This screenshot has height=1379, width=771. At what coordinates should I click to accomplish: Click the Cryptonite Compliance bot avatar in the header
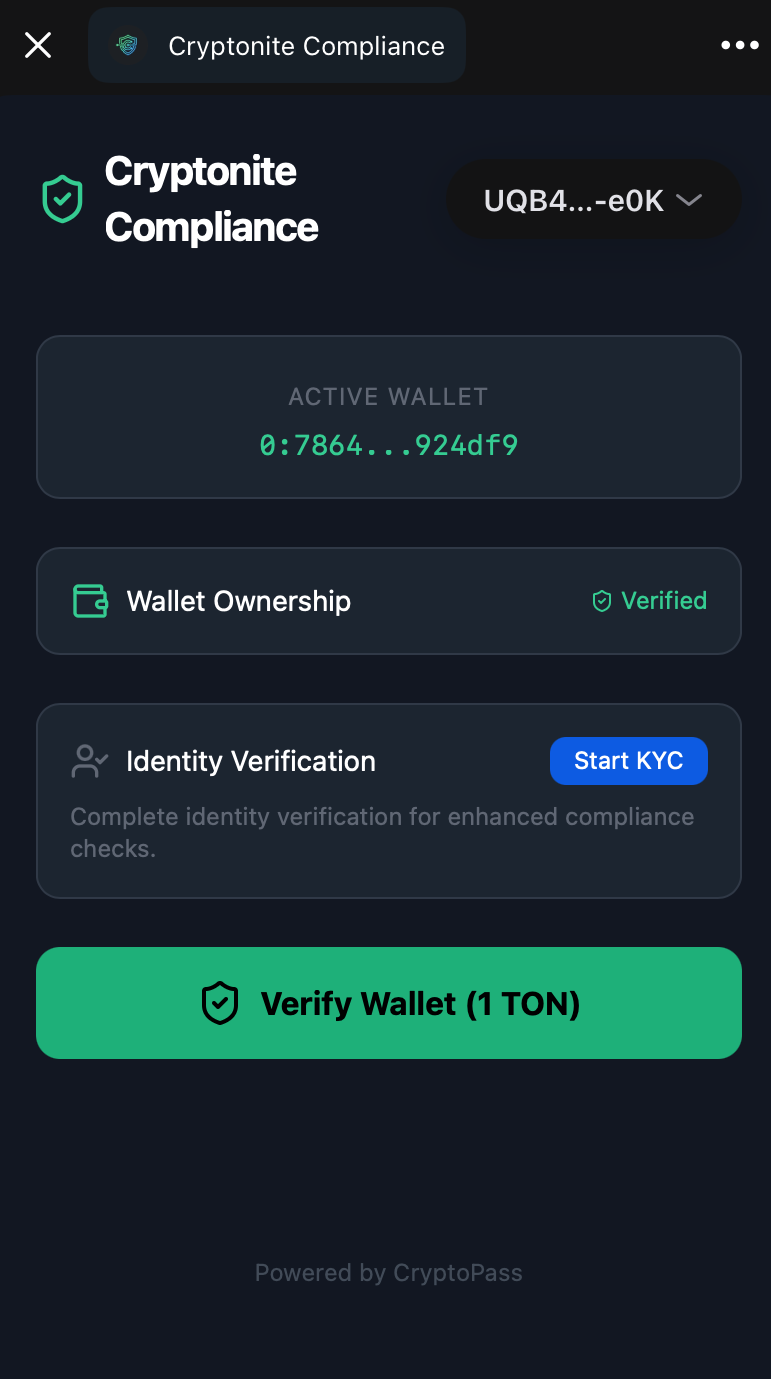127,44
